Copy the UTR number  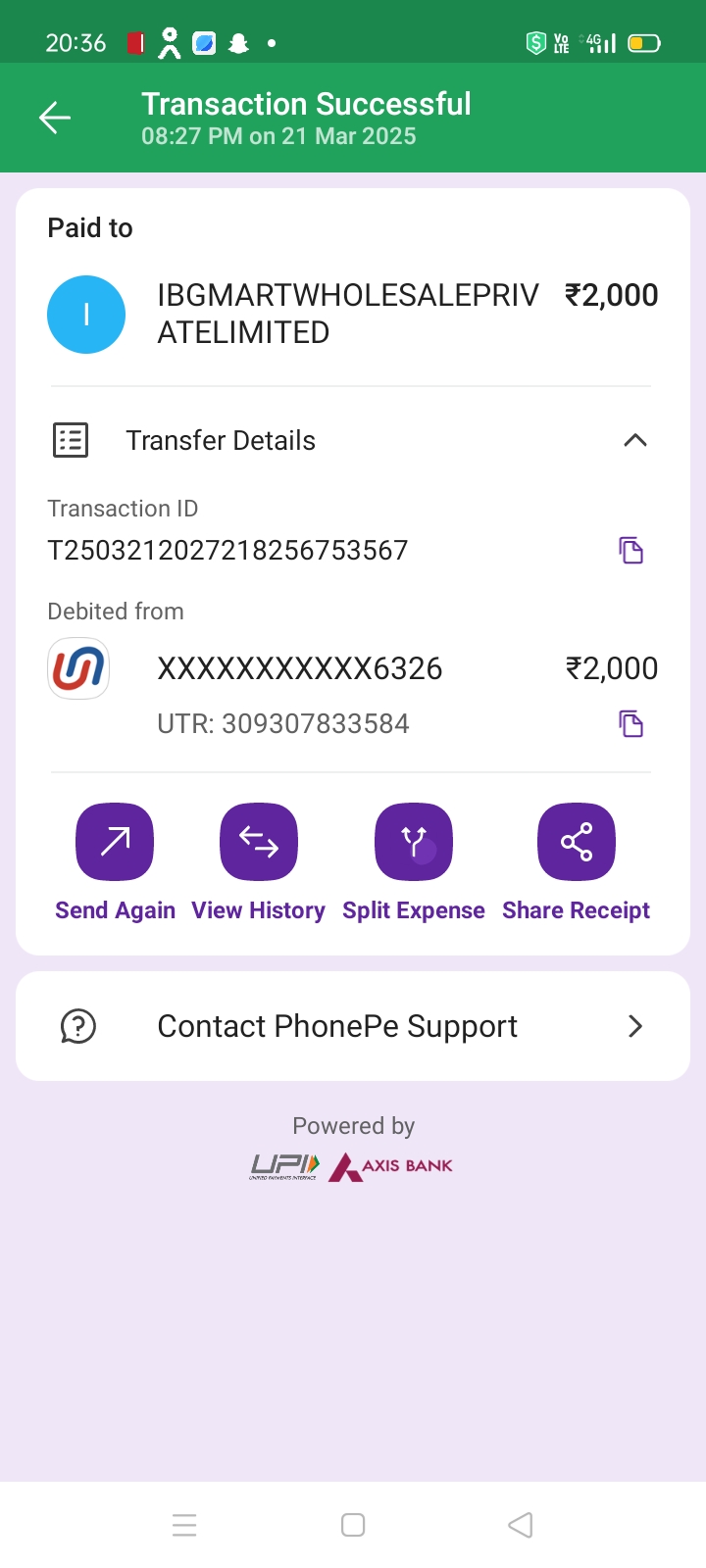[630, 723]
